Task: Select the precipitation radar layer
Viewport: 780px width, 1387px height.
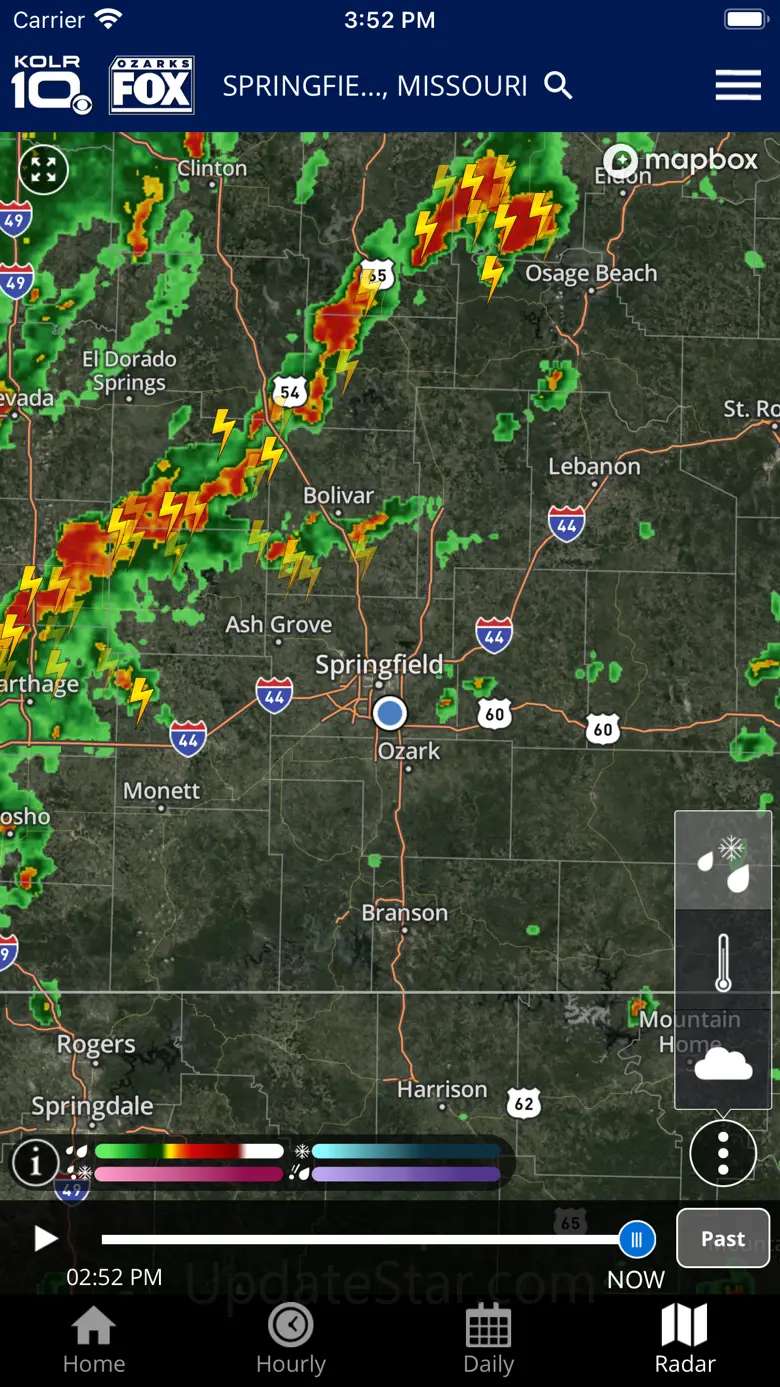Action: (x=723, y=861)
